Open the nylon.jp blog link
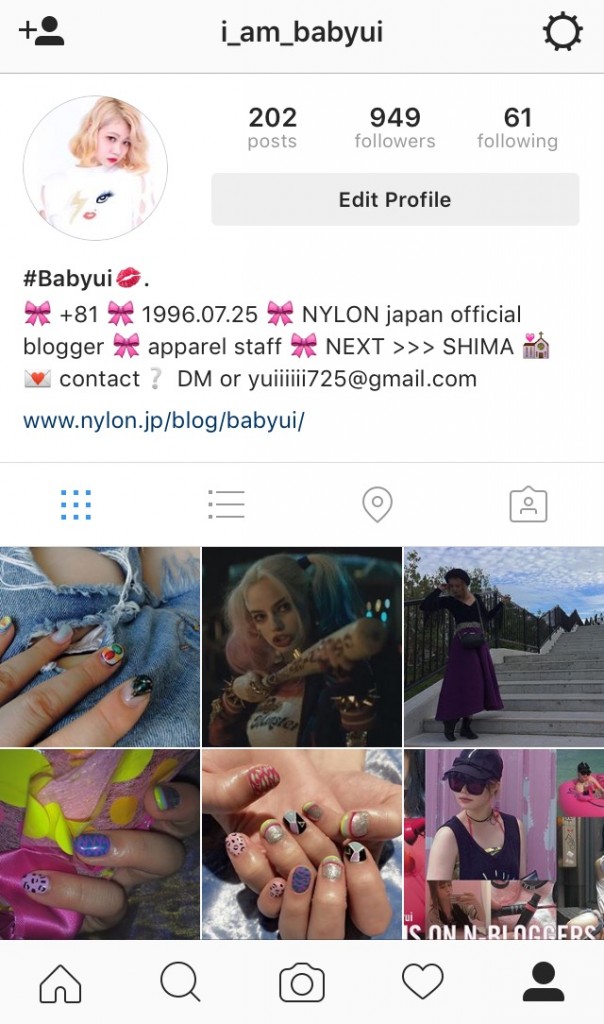Image resolution: width=604 pixels, height=1024 pixels. [163, 420]
